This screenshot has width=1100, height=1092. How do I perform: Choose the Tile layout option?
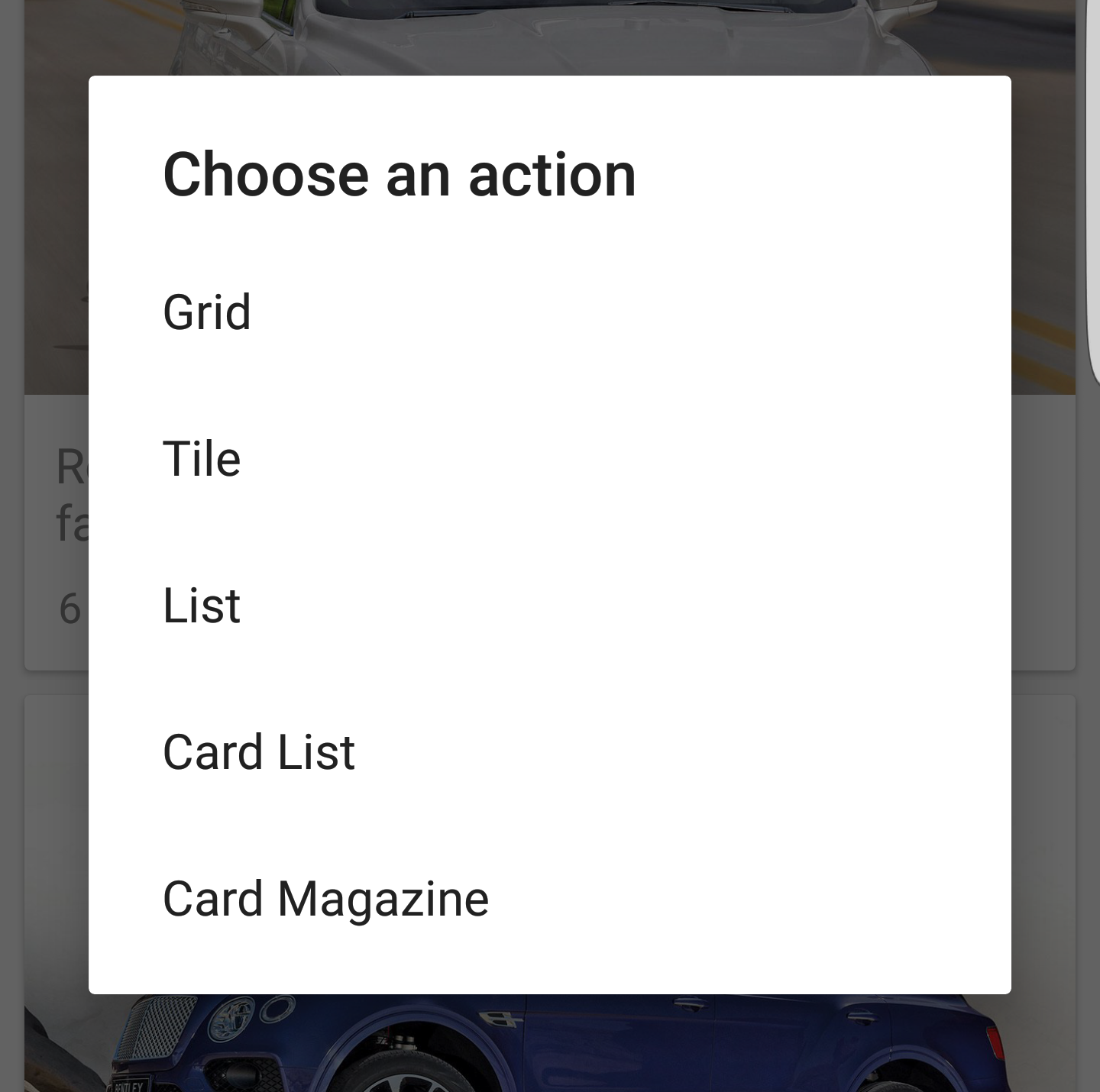(x=202, y=459)
